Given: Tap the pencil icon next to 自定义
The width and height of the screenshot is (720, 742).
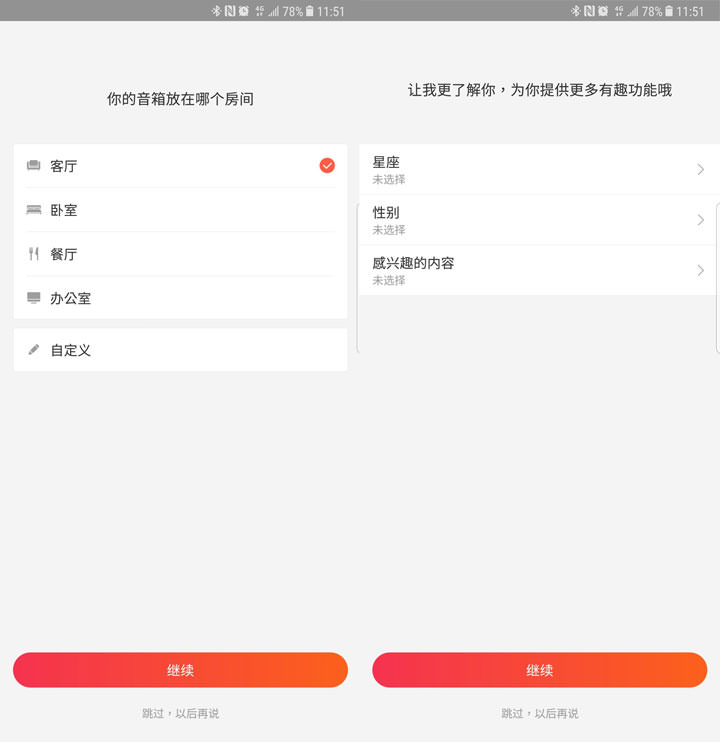Looking at the screenshot, I should [x=35, y=351].
